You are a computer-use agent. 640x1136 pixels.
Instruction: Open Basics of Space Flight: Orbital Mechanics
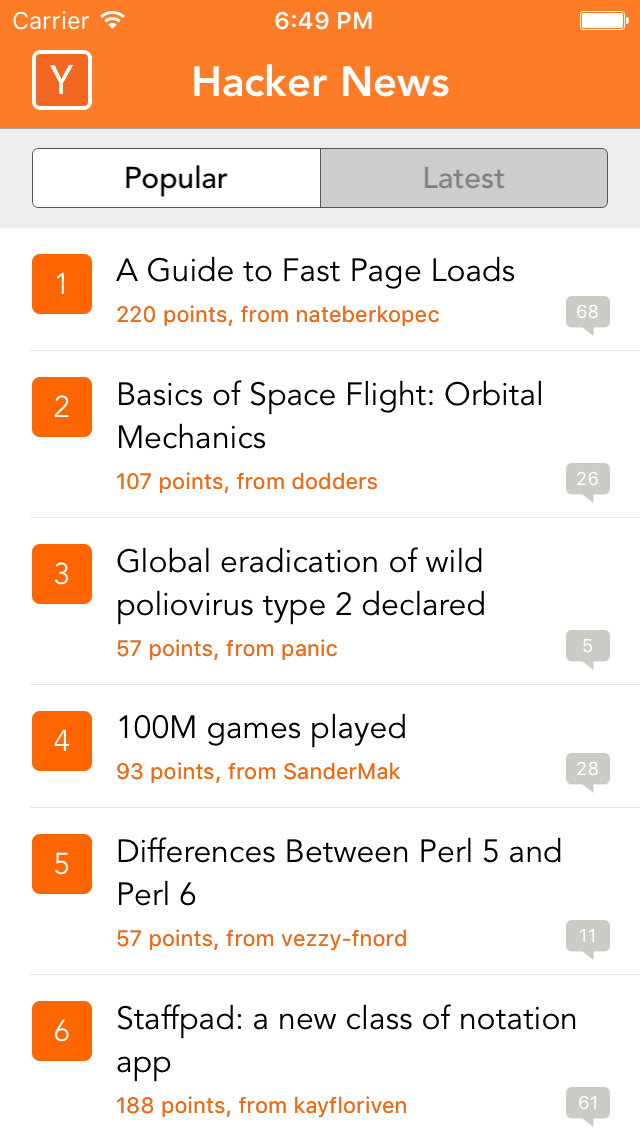pyautogui.click(x=329, y=415)
